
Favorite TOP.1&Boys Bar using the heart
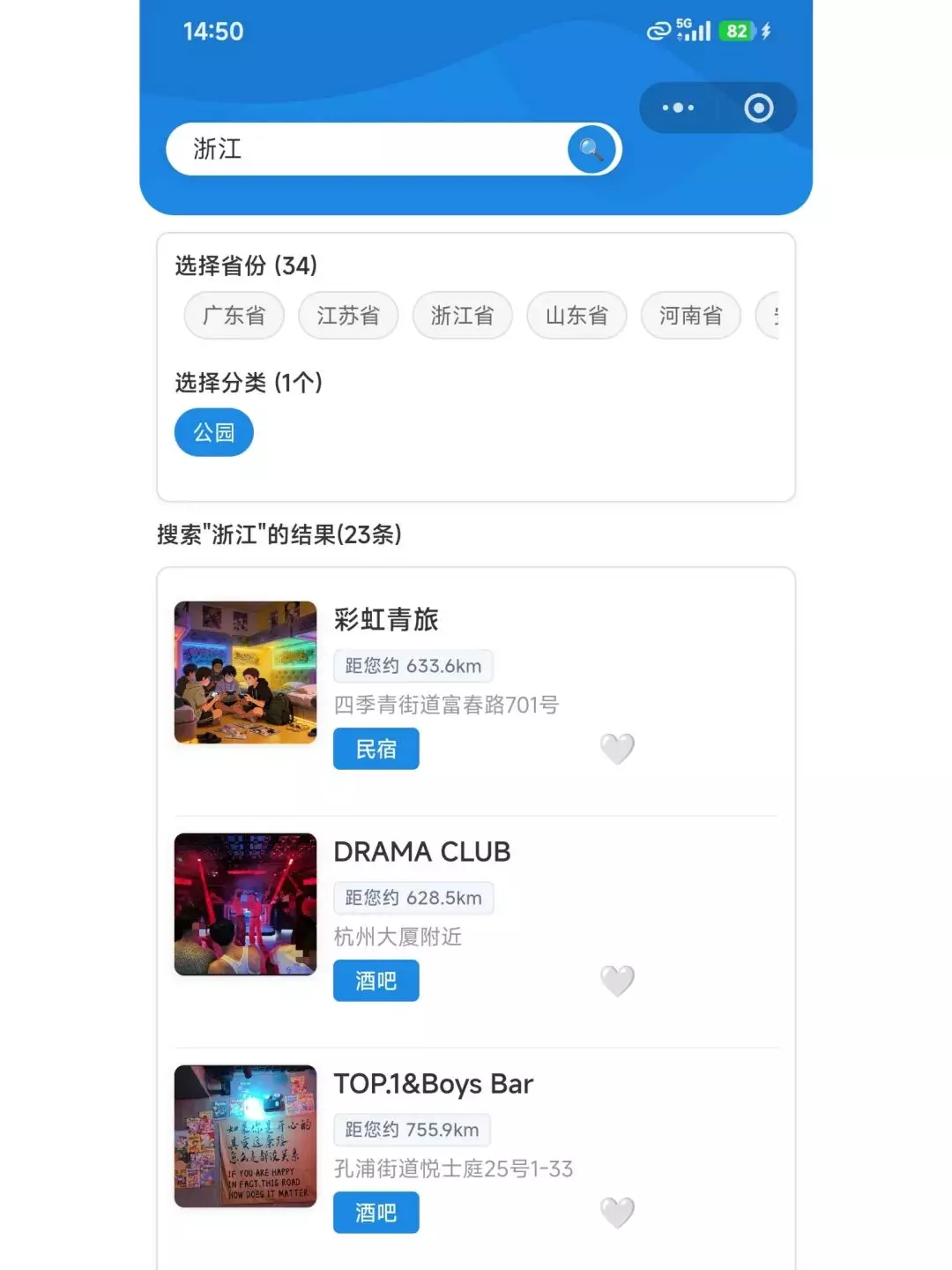point(617,1212)
